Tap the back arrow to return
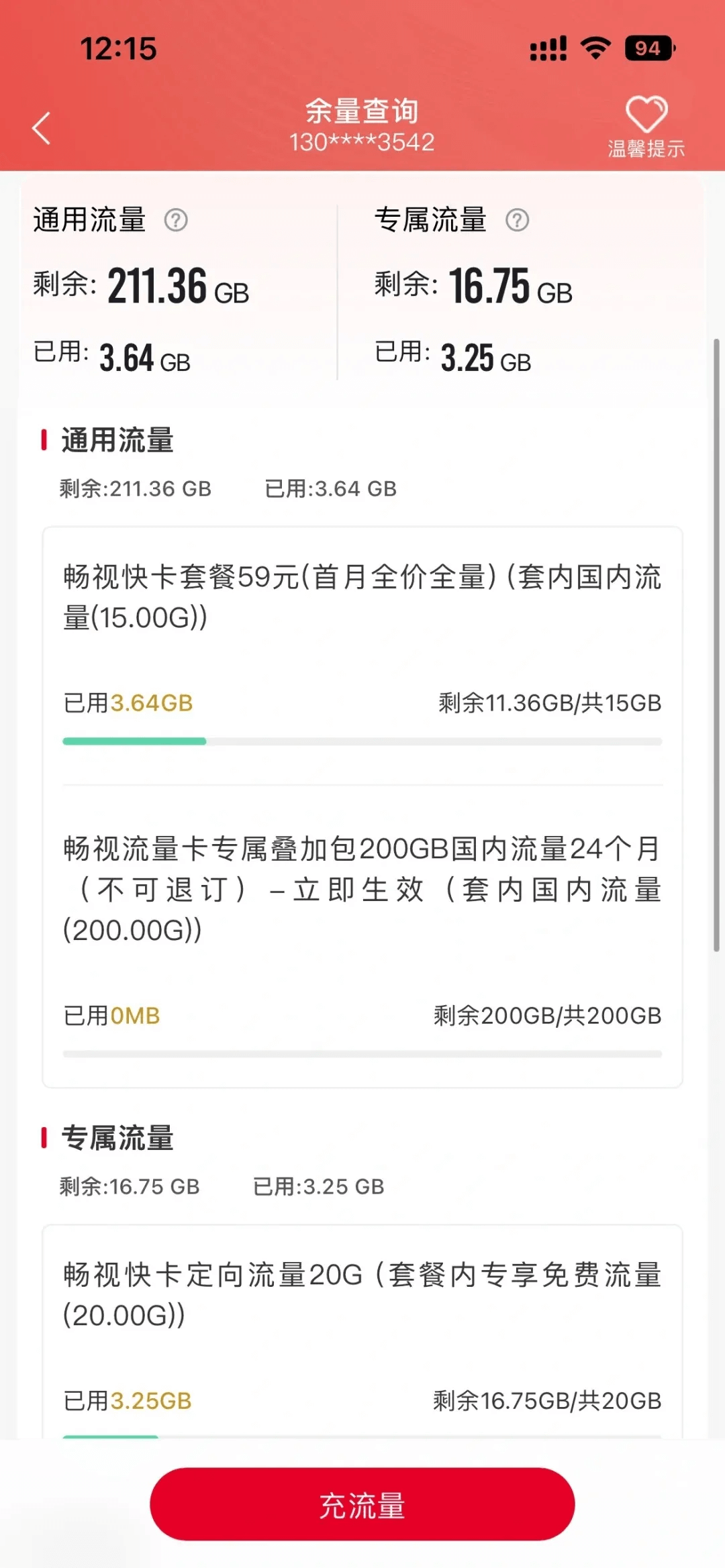The width and height of the screenshot is (725, 1568). [x=42, y=128]
